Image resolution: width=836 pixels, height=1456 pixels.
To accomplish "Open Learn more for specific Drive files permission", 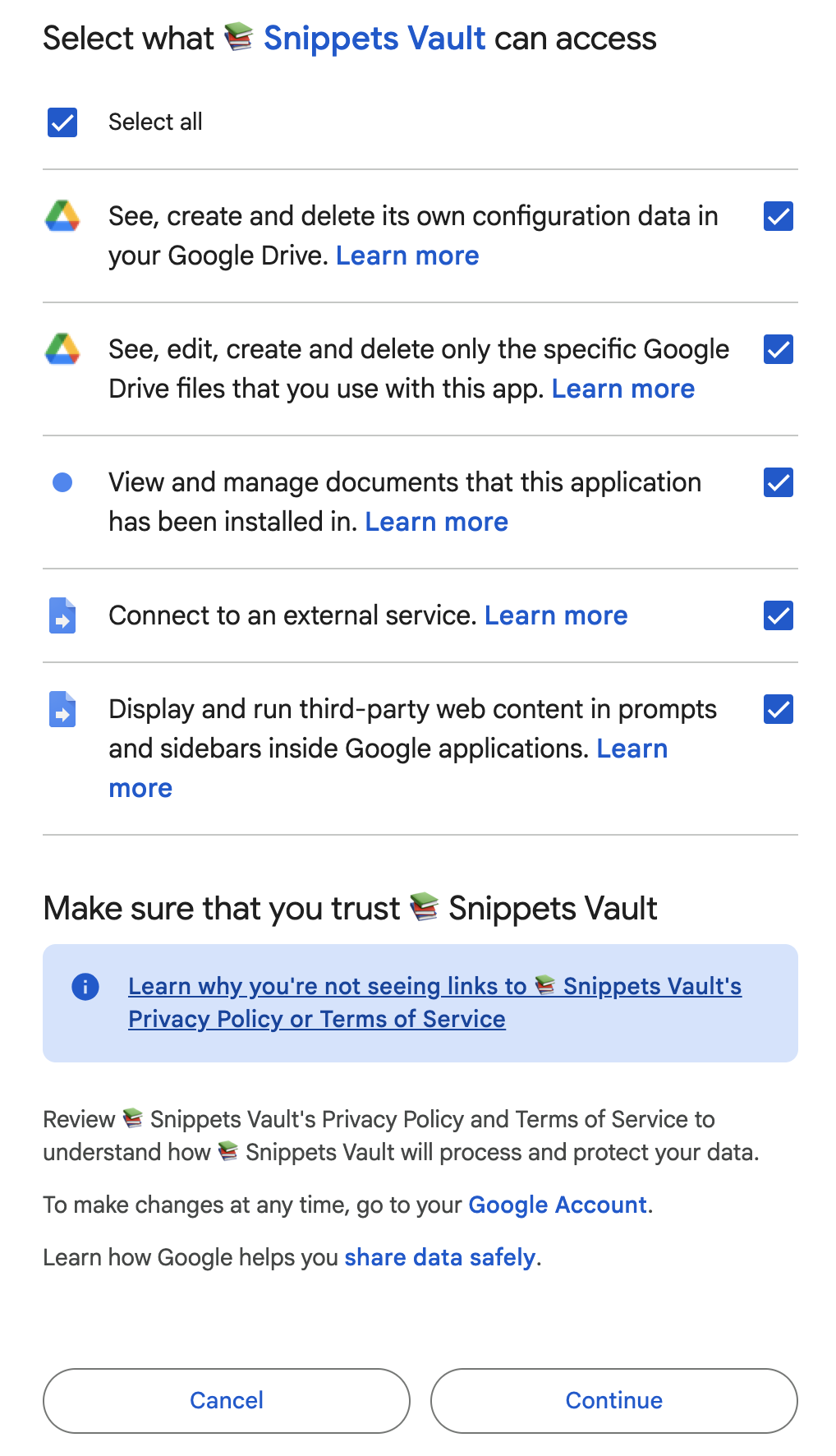I will coord(624,389).
